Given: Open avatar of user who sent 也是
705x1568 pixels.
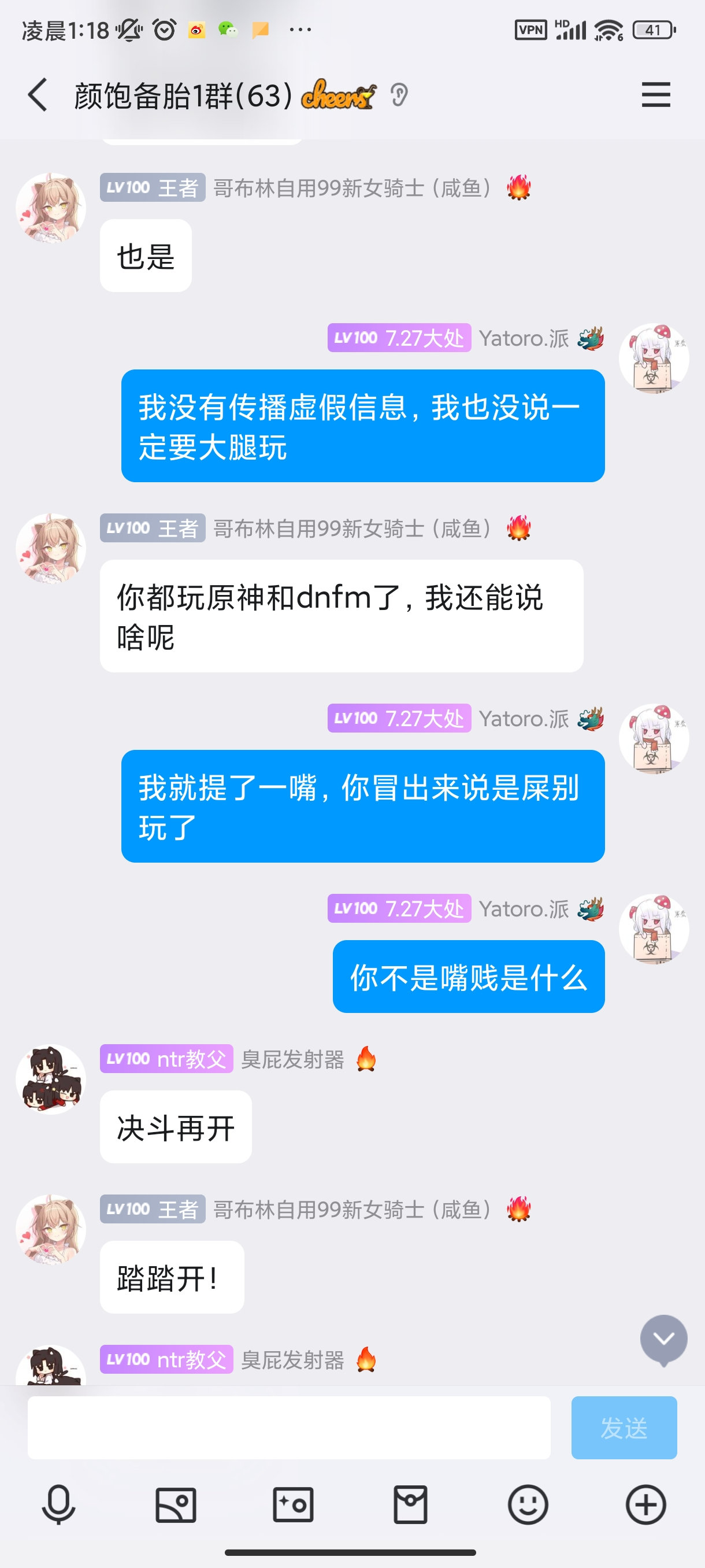Looking at the screenshot, I should pos(50,208).
